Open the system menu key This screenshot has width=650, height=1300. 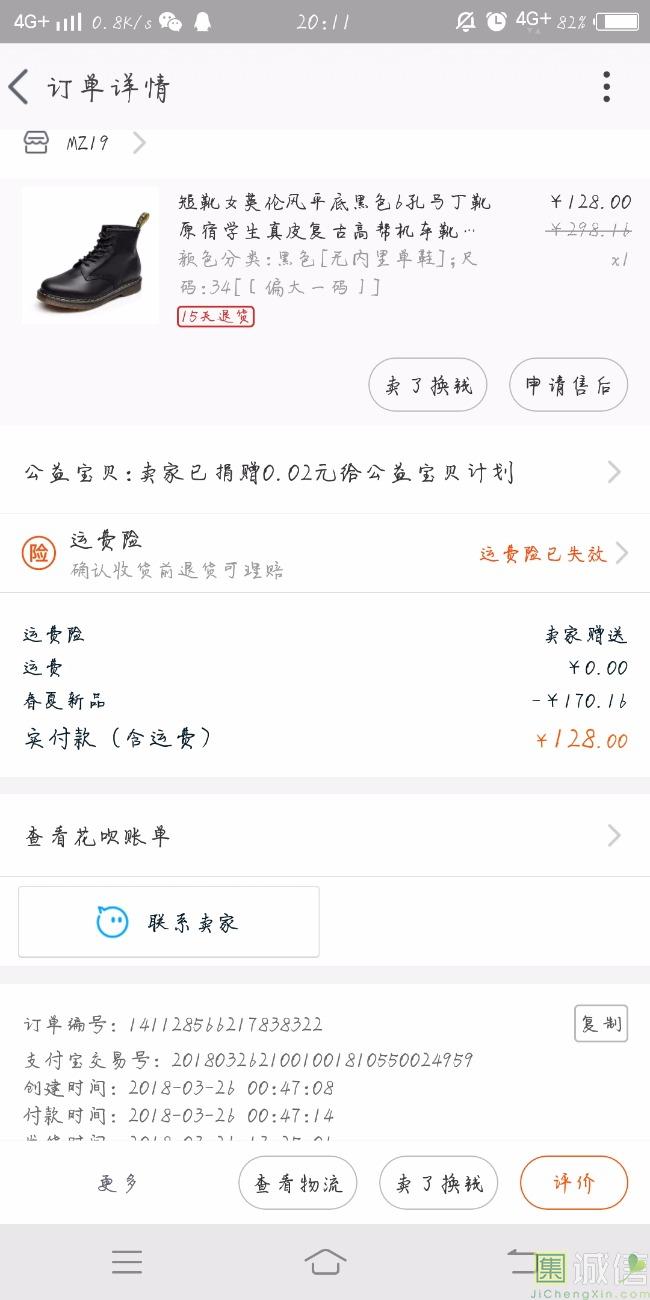[x=127, y=1262]
